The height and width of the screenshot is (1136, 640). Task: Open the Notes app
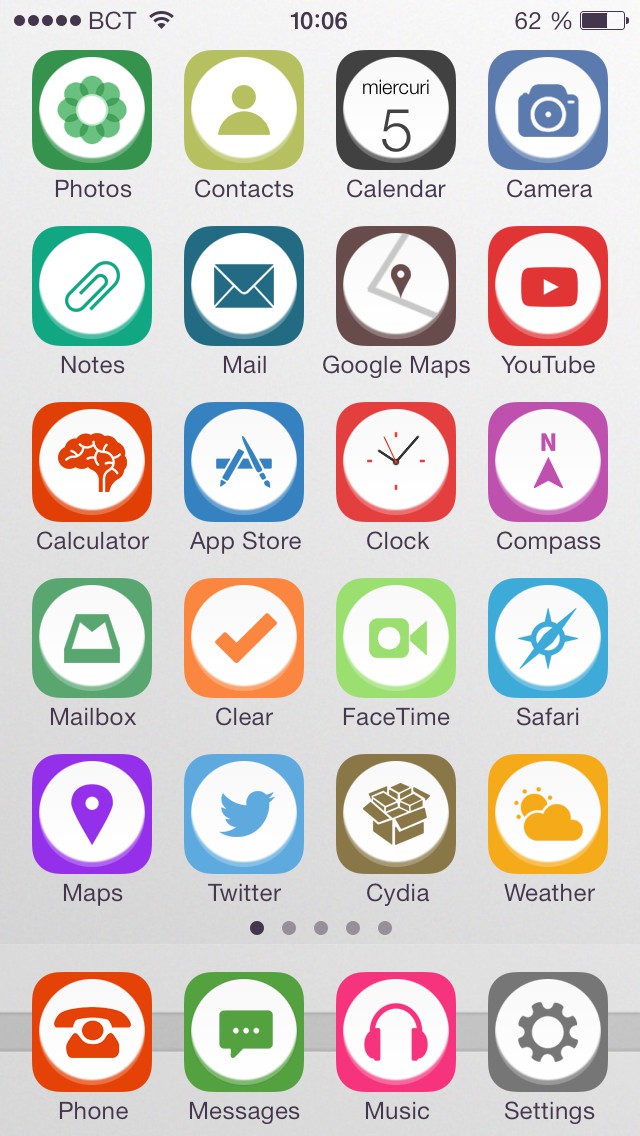click(92, 286)
